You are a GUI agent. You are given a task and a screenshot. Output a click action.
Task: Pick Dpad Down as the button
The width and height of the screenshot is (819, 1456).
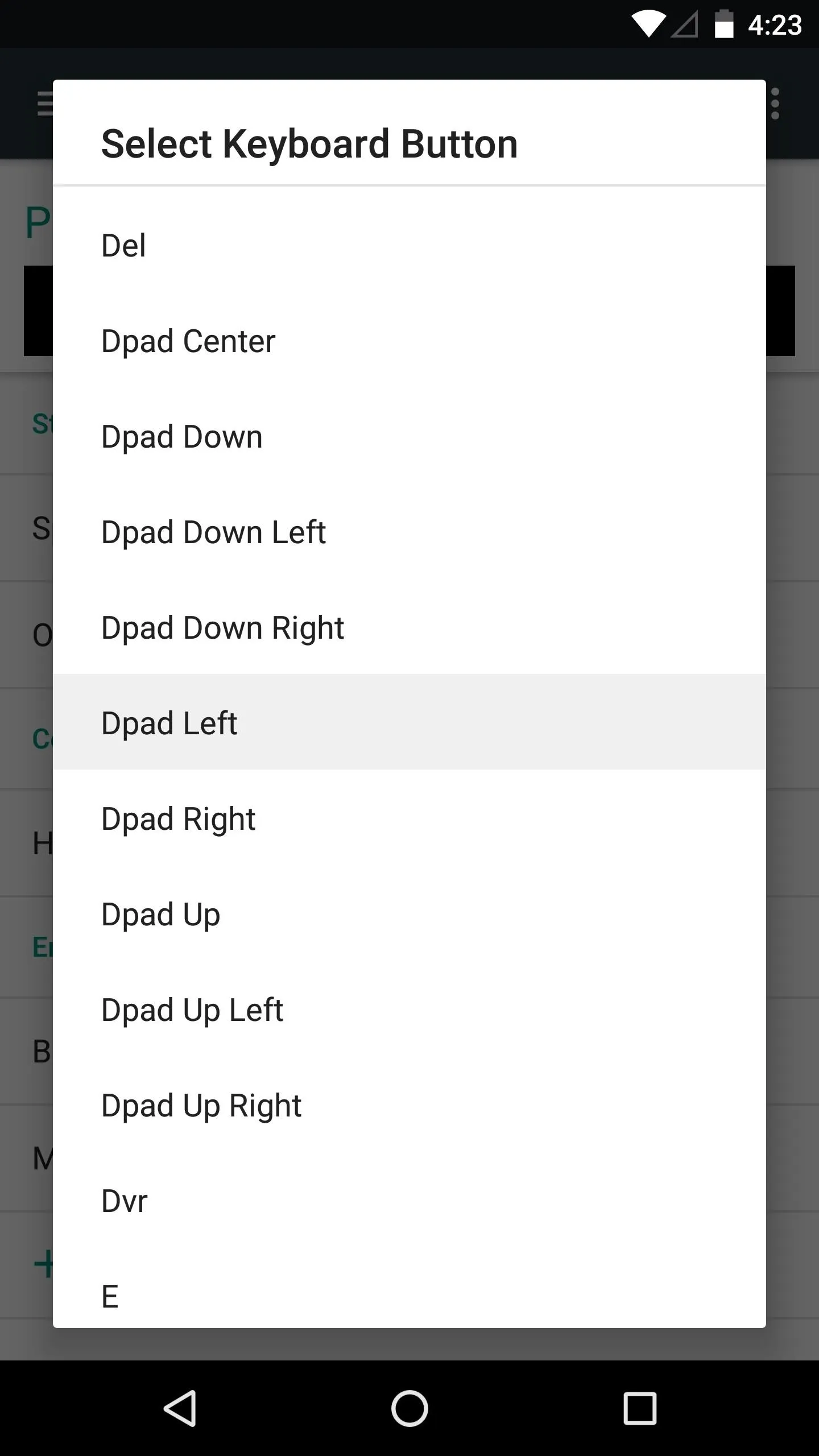[x=409, y=437]
